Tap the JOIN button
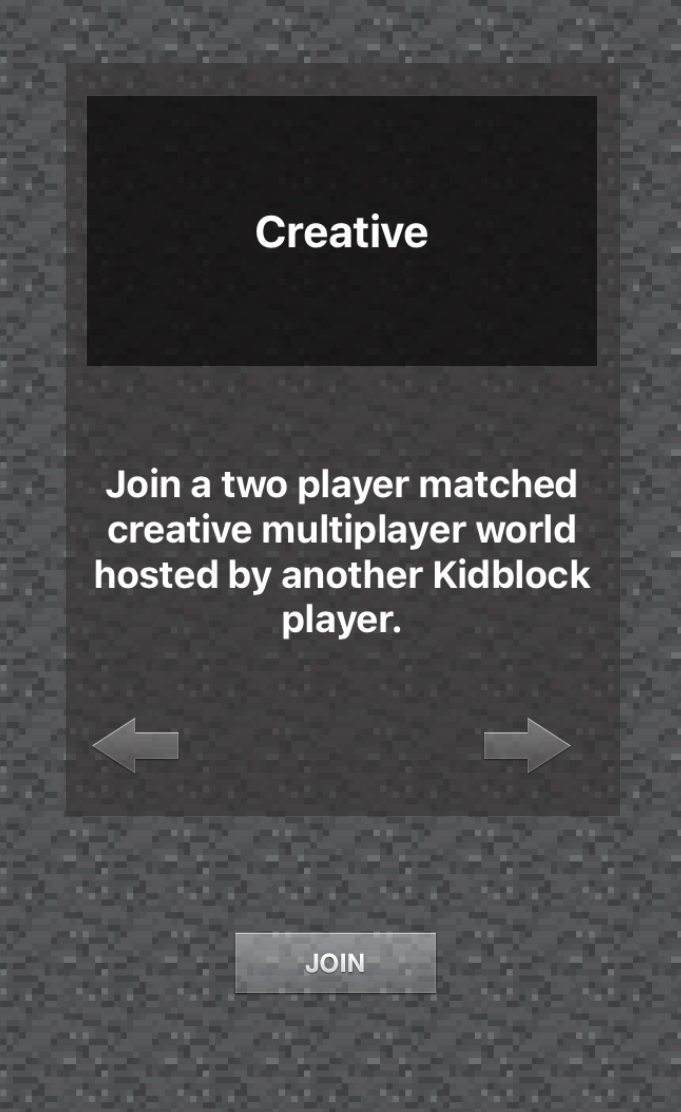681x1112 pixels. click(x=335, y=963)
